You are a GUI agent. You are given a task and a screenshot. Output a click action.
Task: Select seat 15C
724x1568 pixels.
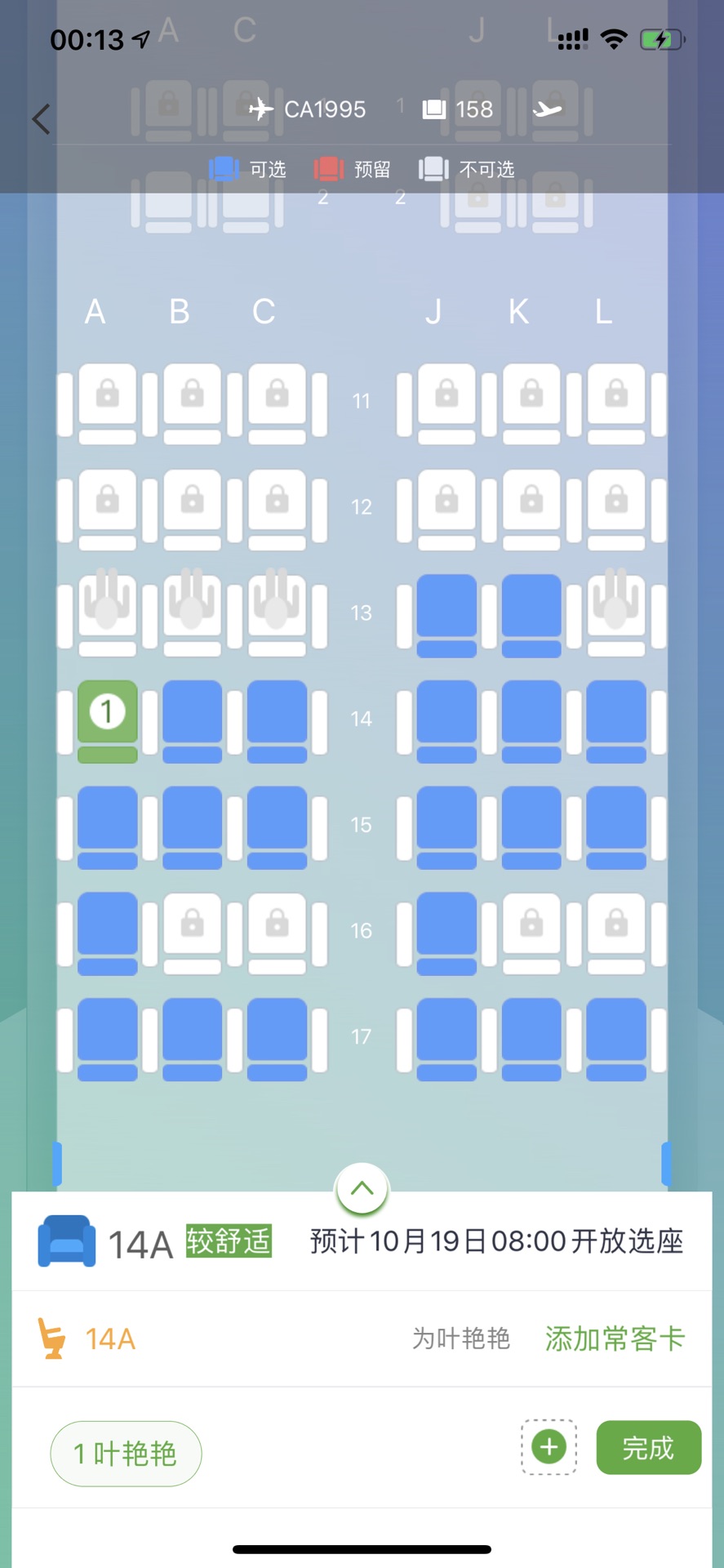[277, 825]
